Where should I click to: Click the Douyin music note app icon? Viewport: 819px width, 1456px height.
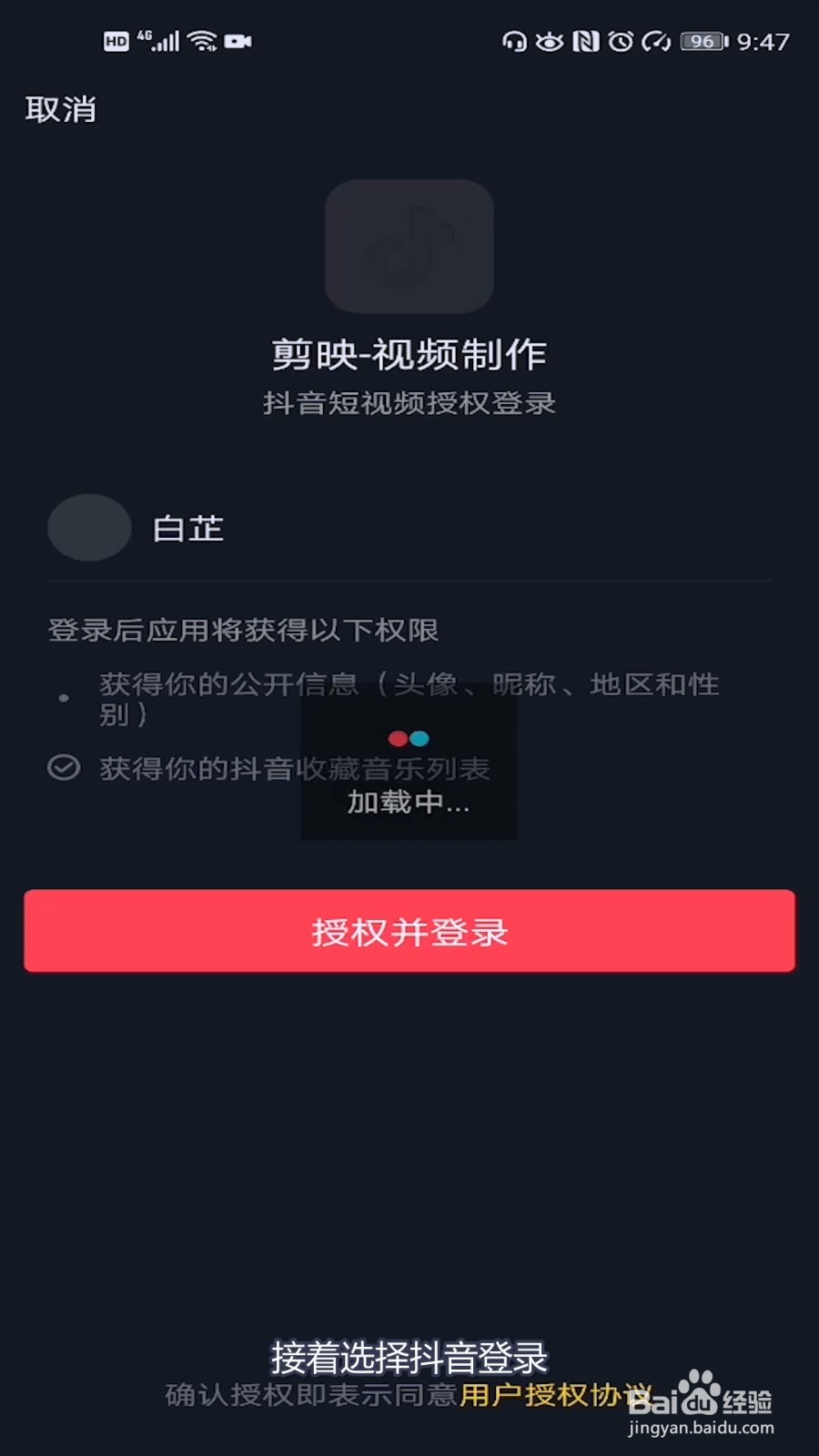(409, 248)
